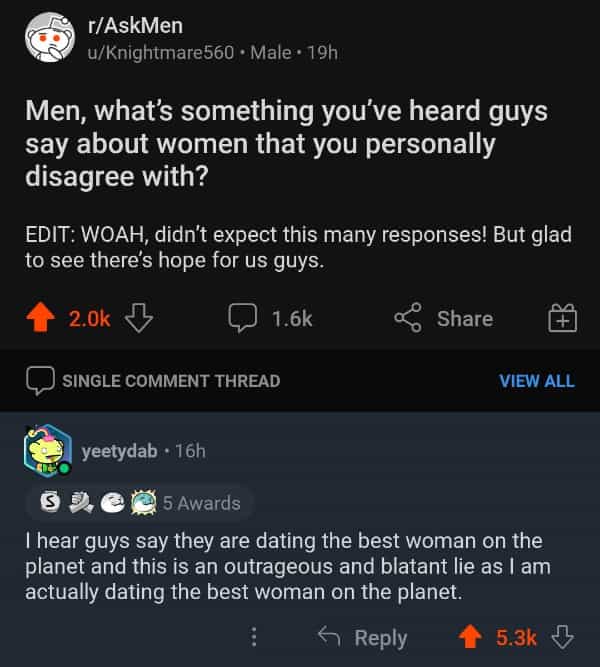600x667 pixels.
Task: Open the 1.6k post comments
Action: coord(270,318)
